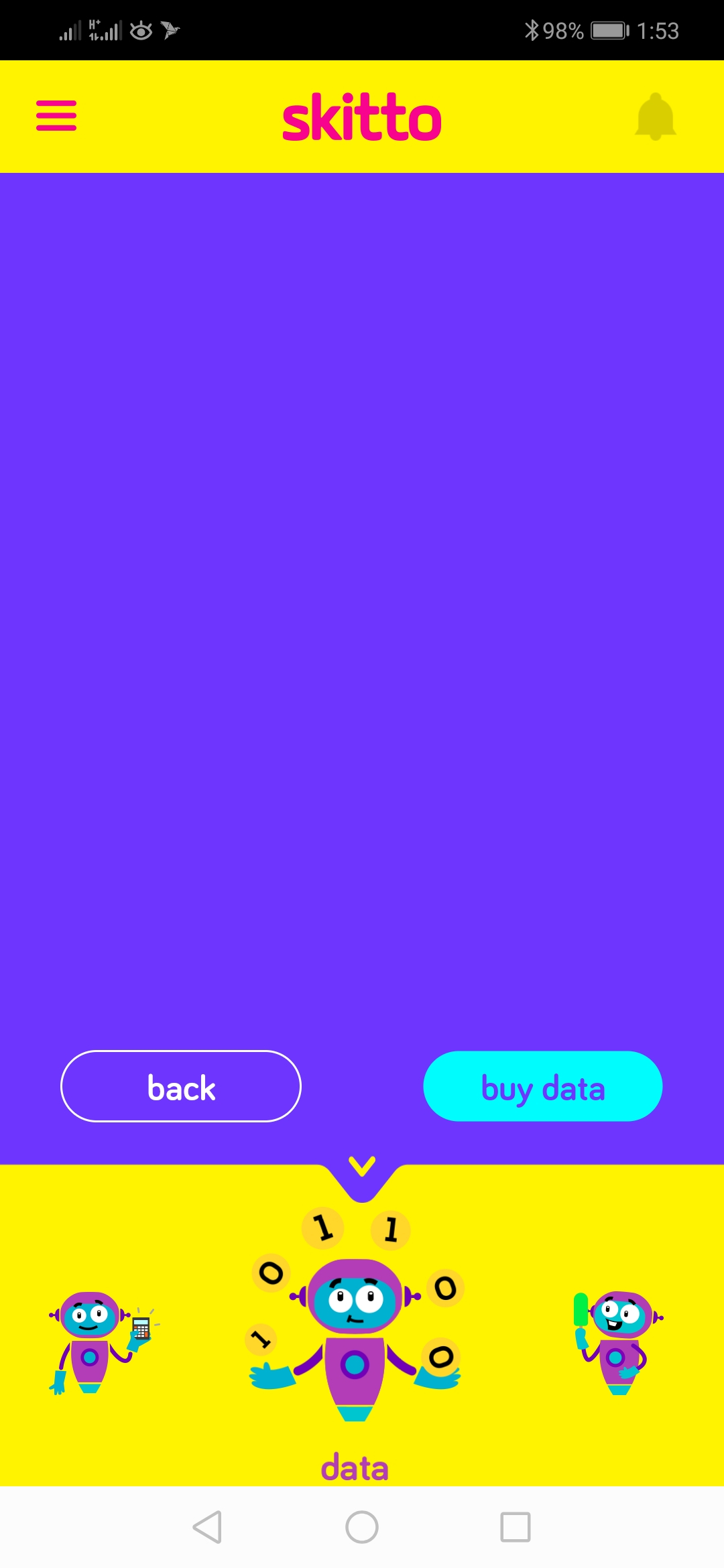Screen dimensions: 724x1568
Task: Open the hamburger menu
Action: point(56,115)
